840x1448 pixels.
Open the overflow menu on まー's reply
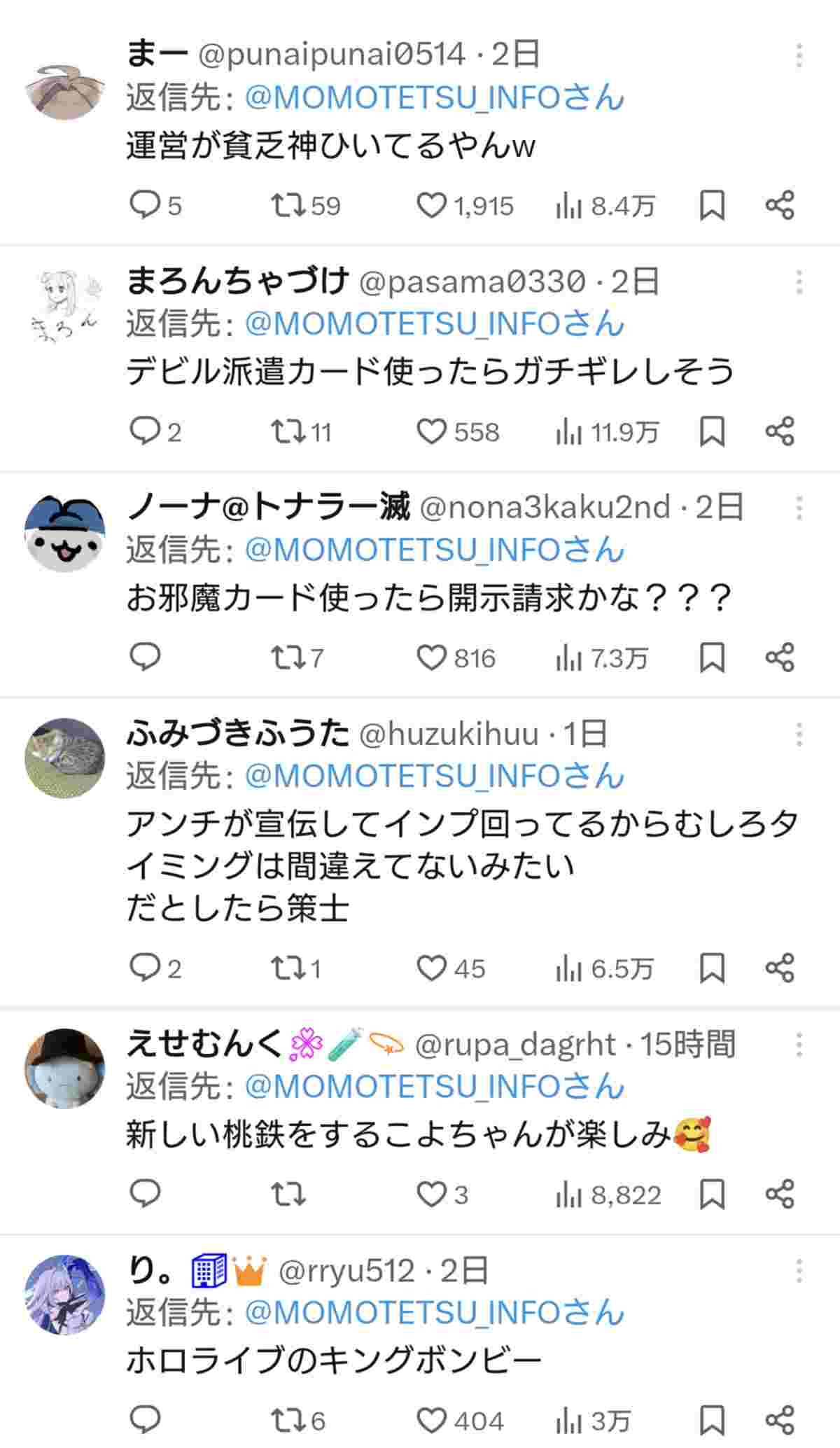(799, 56)
